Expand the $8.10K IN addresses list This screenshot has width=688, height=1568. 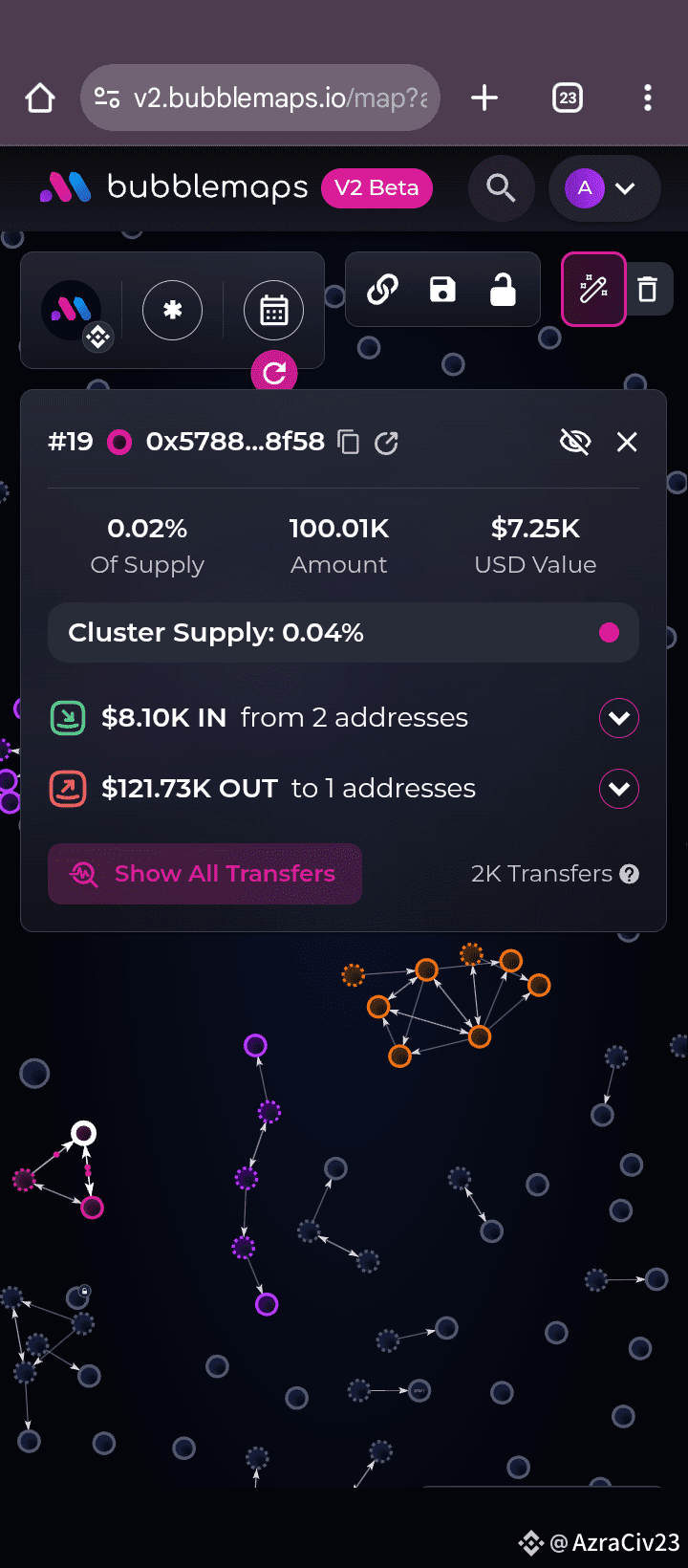coord(619,718)
